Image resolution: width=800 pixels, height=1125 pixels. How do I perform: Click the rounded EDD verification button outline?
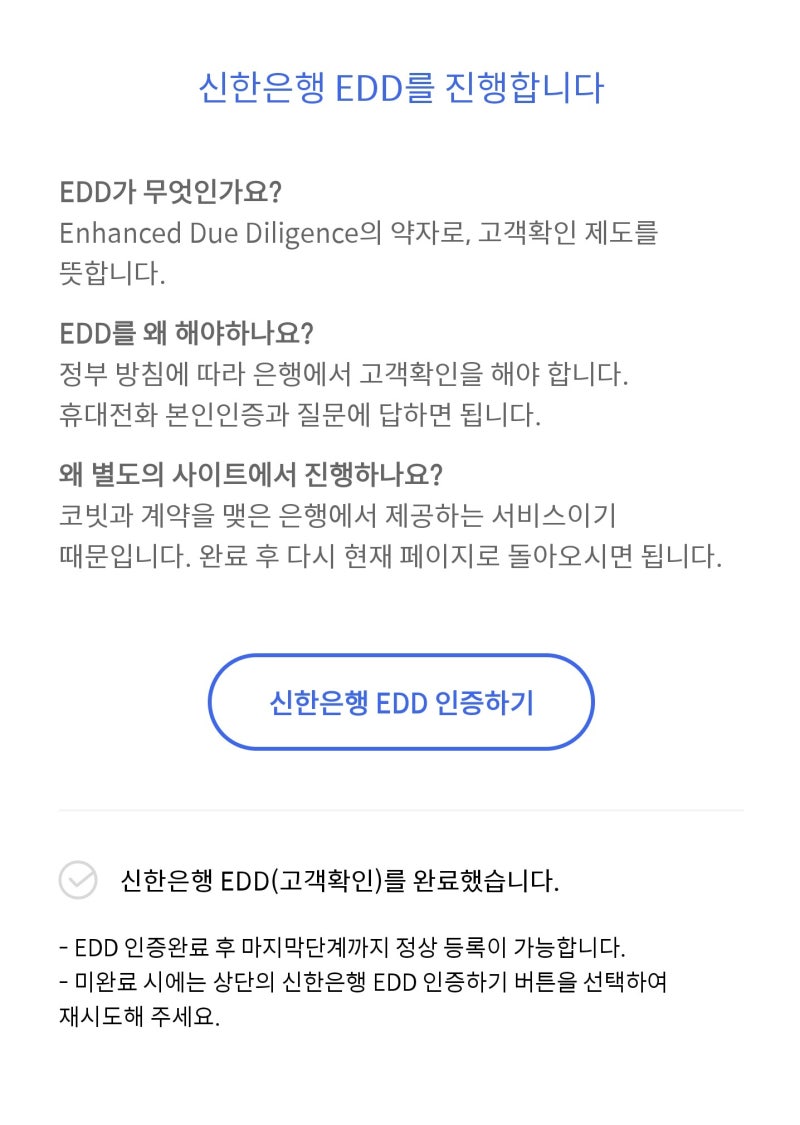pos(400,702)
